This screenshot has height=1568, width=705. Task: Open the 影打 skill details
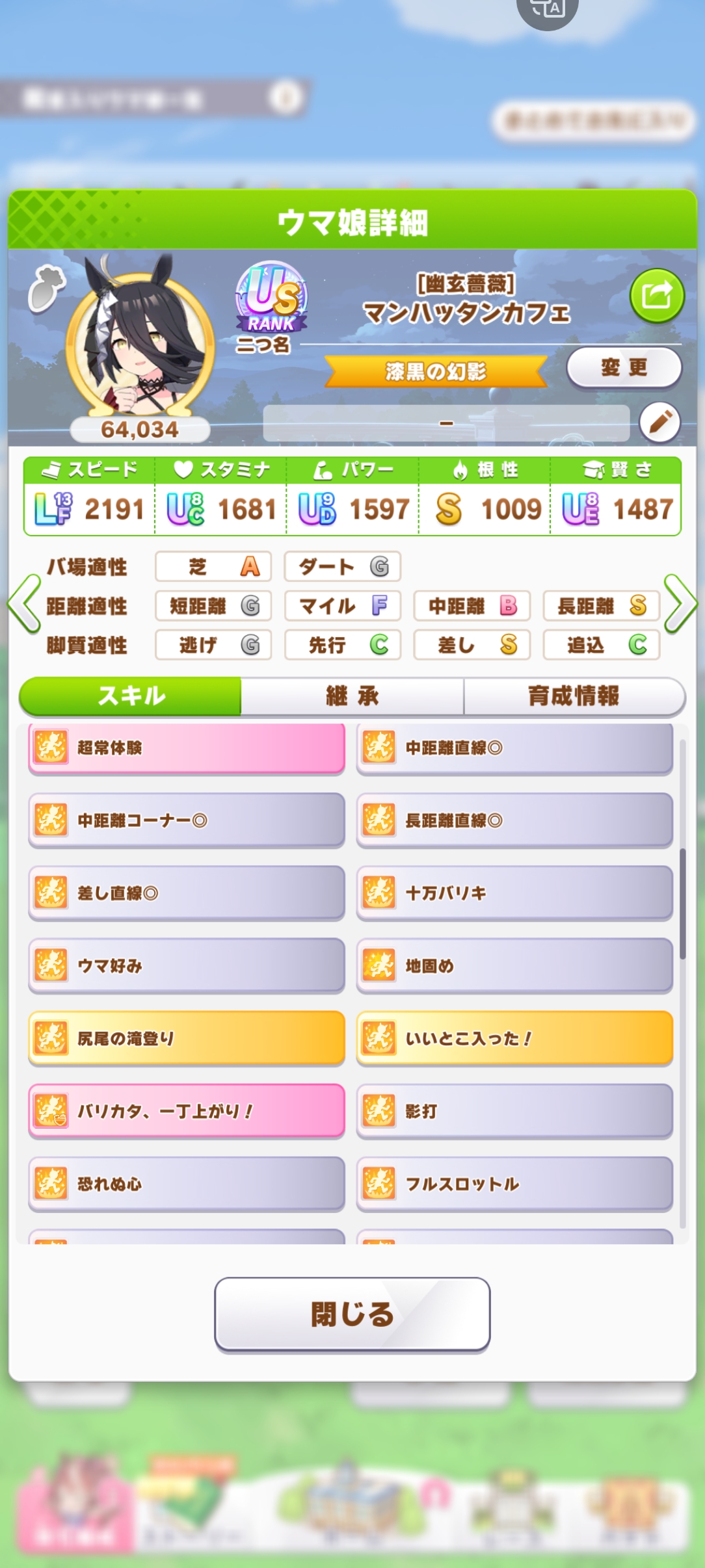(514, 1111)
